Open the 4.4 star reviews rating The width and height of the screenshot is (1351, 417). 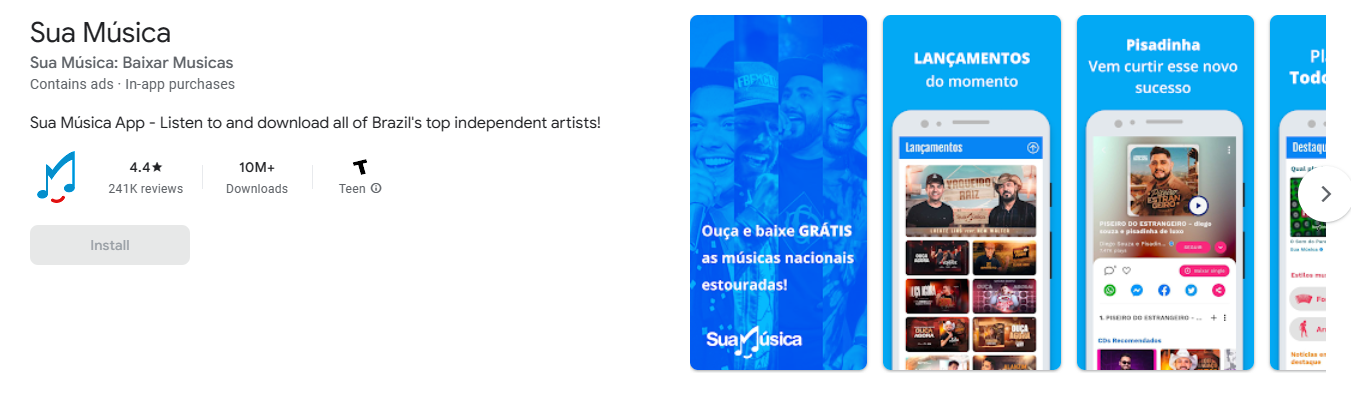click(146, 177)
